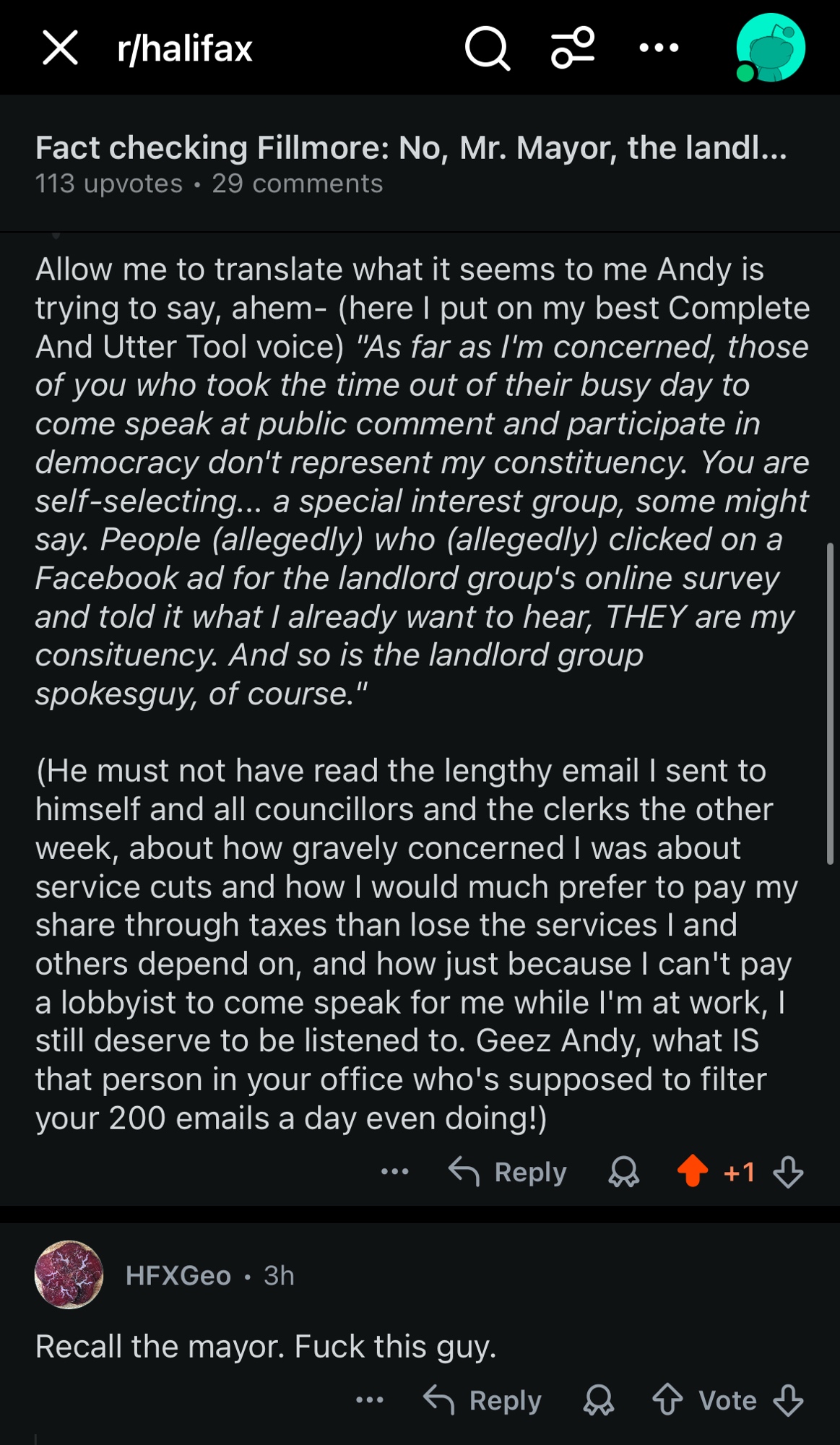This screenshot has height=1445, width=840.
Task: Give an award to the long comment
Action: (x=624, y=1172)
